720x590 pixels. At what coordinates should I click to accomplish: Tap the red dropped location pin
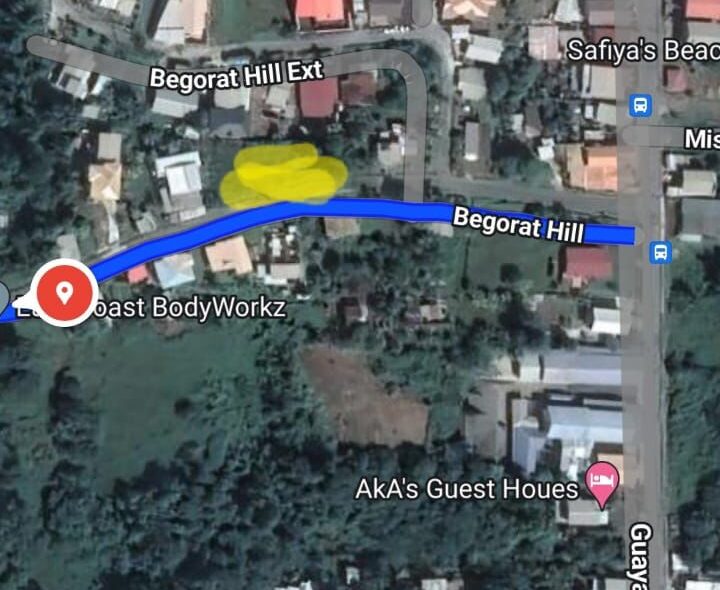coord(65,293)
